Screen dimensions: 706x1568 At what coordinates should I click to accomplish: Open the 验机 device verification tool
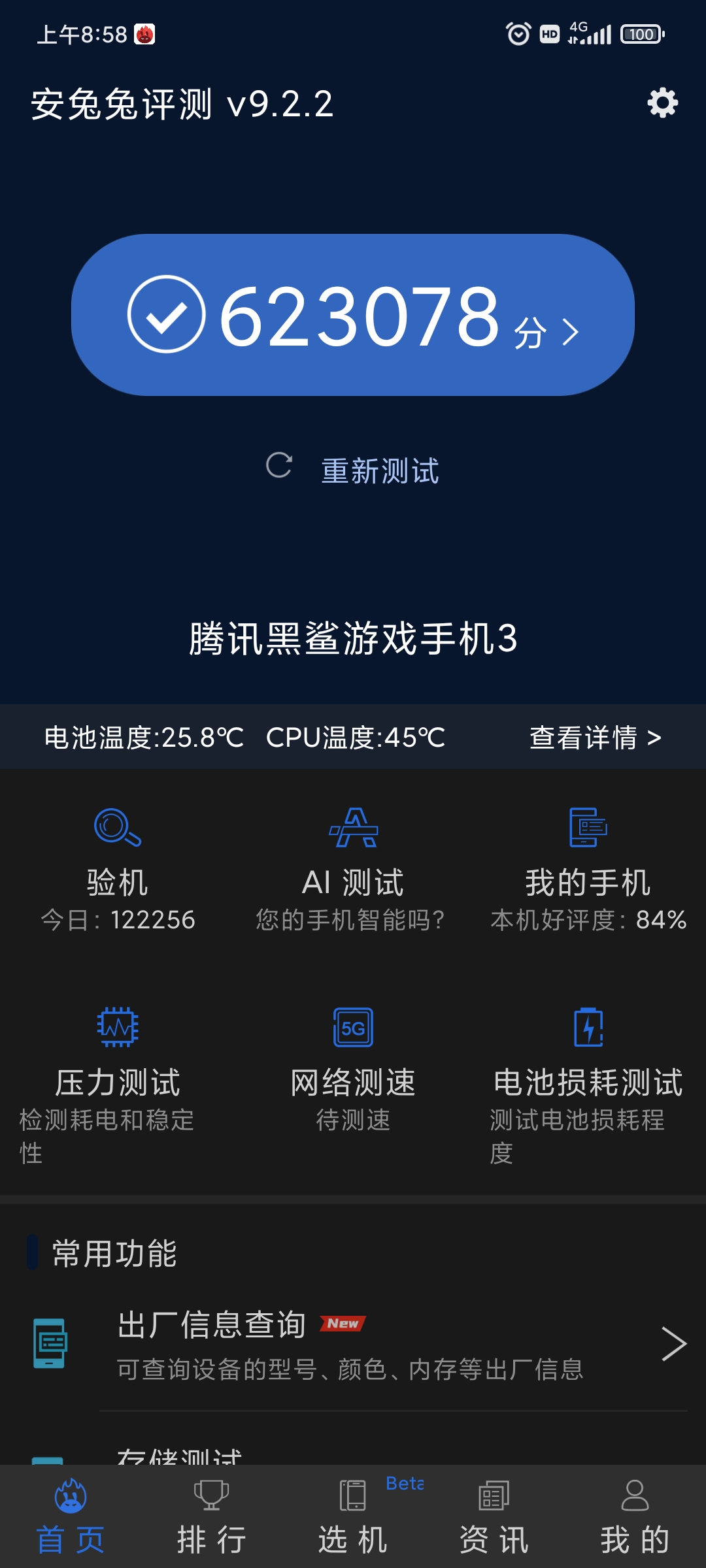(118, 869)
